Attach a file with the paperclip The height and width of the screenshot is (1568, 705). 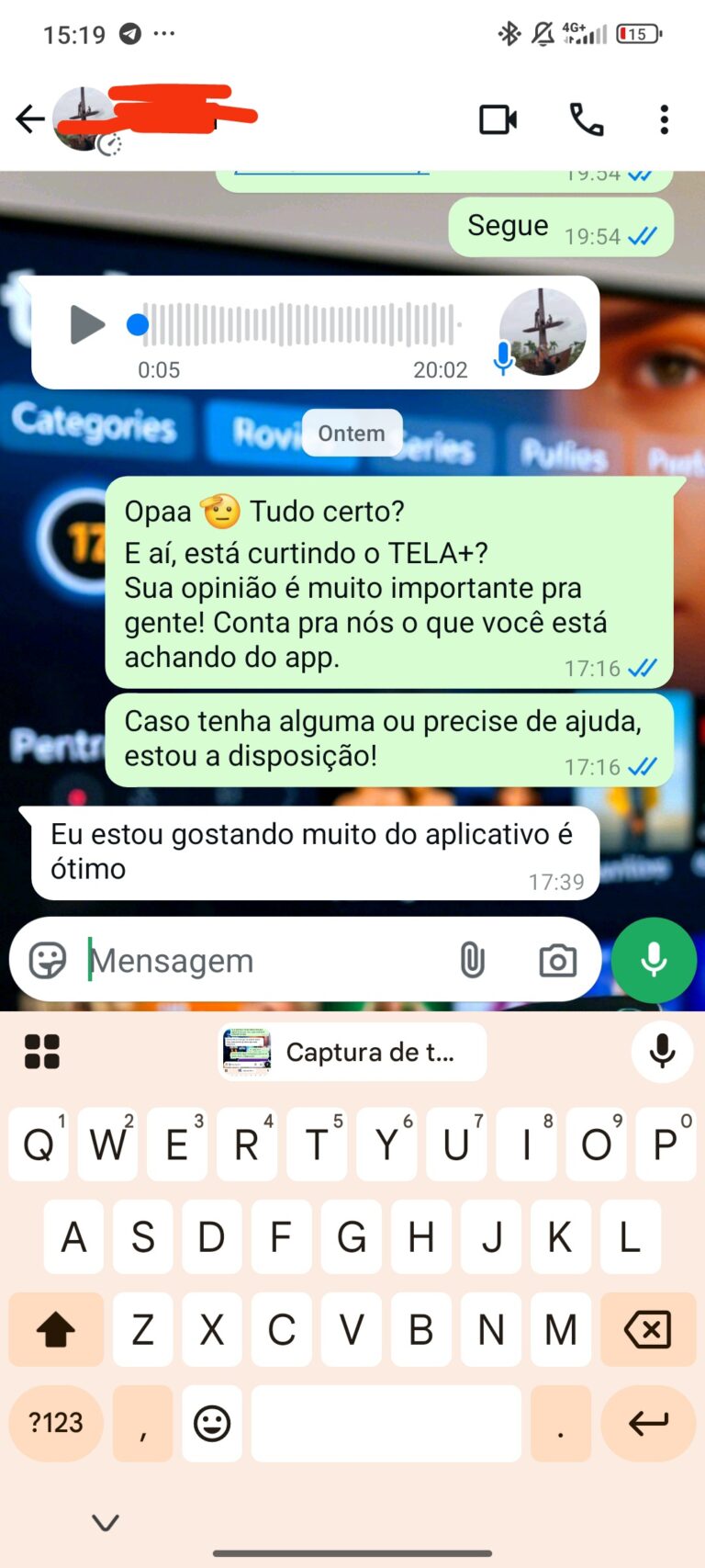472,961
